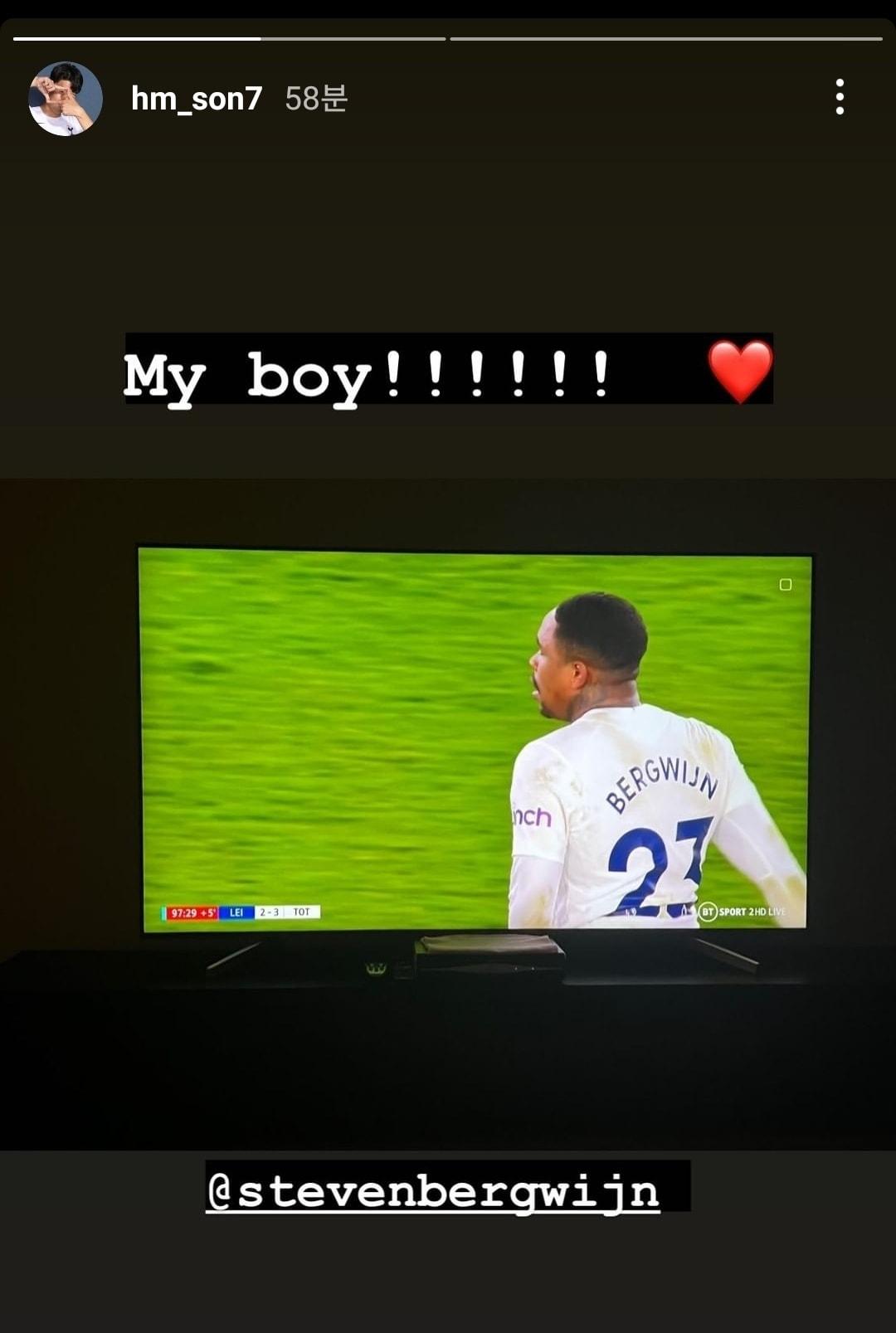Viewport: 896px width, 1333px height.
Task: Open the three-dot story options menu
Action: point(840,97)
